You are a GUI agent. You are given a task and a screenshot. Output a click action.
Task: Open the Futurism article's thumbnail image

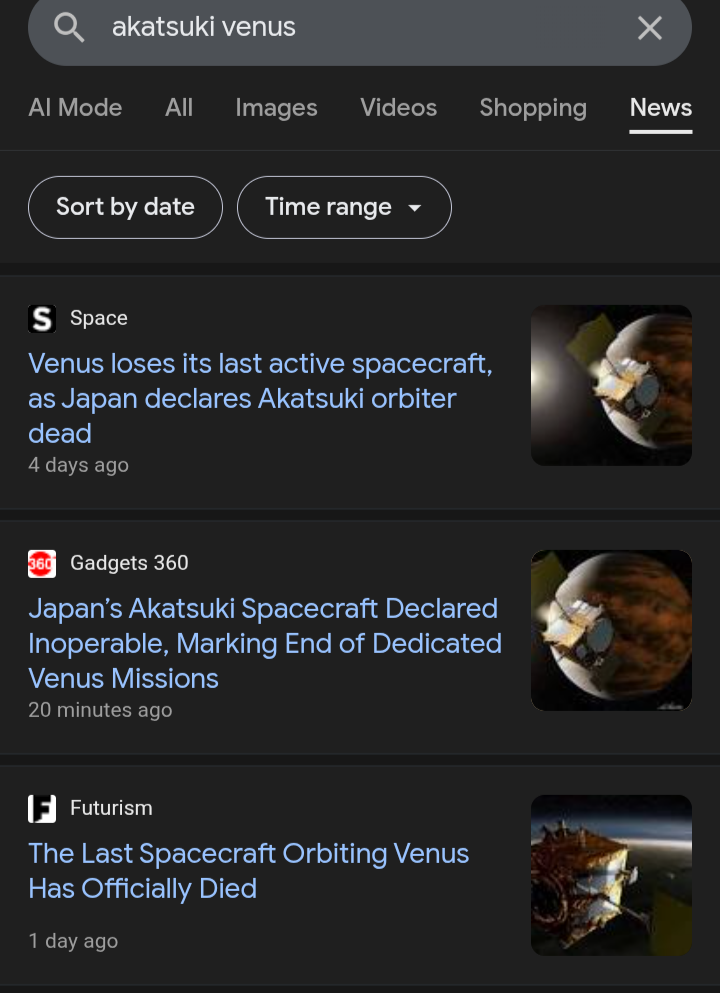click(x=611, y=875)
